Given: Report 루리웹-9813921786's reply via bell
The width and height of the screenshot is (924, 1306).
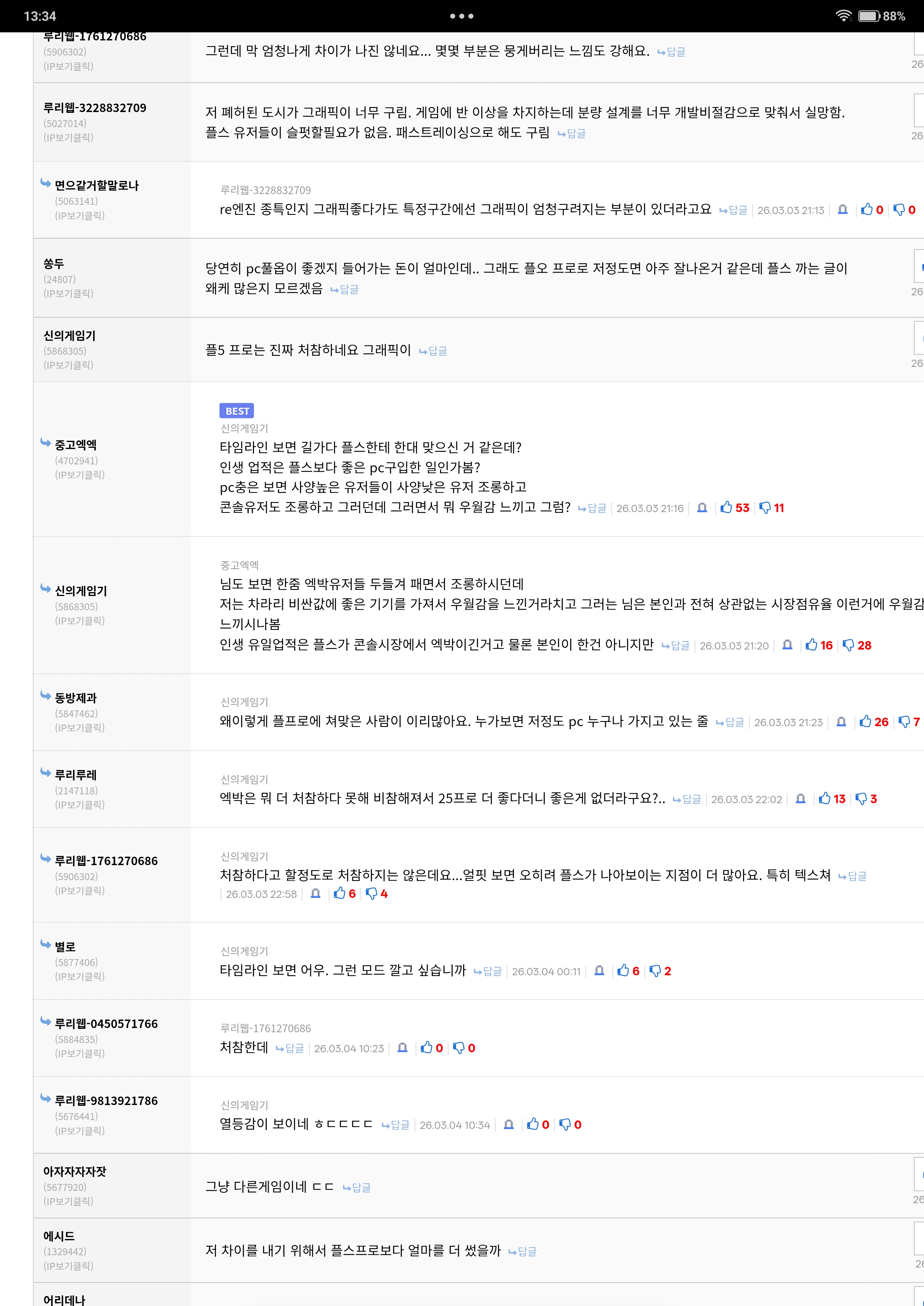Looking at the screenshot, I should 509,1125.
